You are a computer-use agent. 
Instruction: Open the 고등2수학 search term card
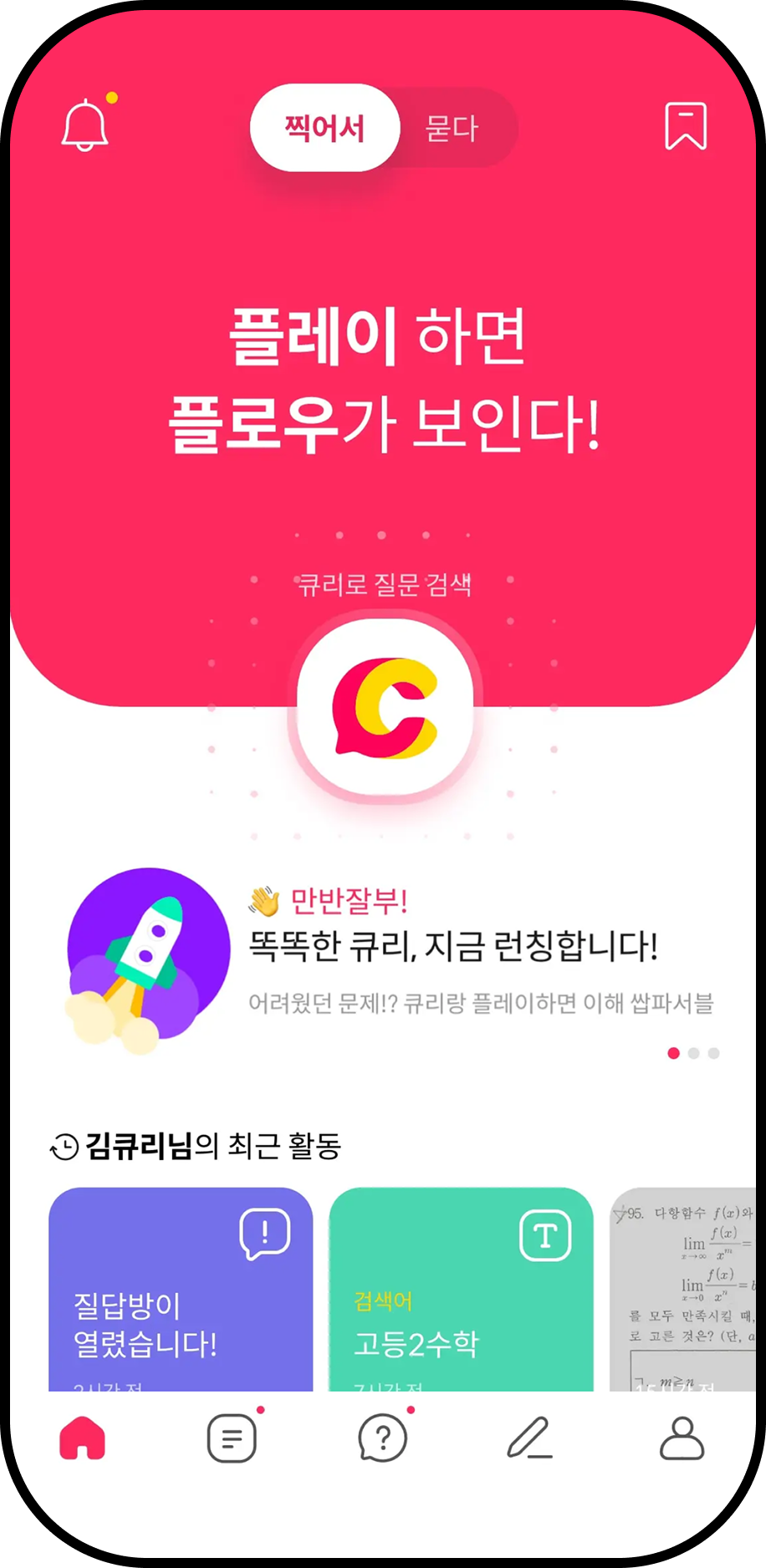tap(461, 1289)
